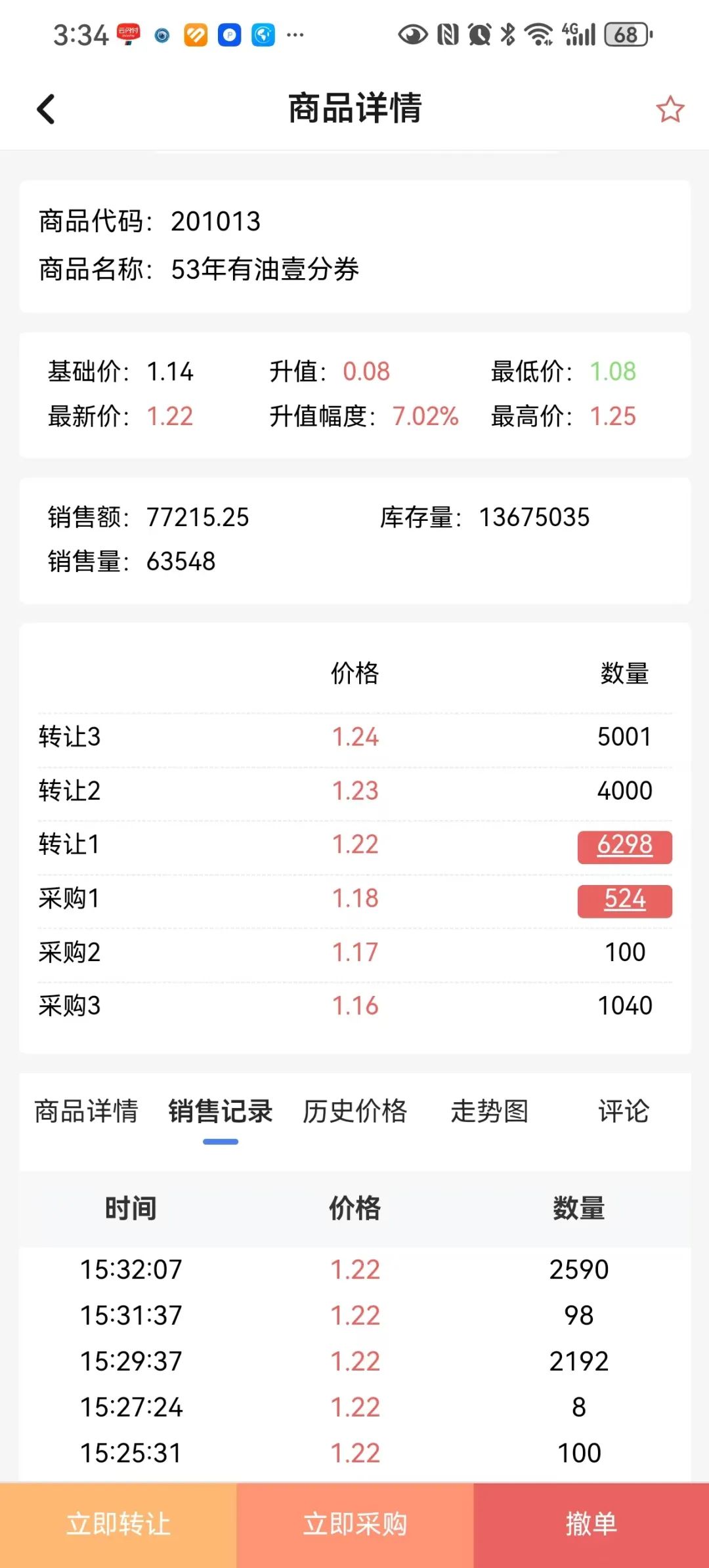The image size is (709, 1568).
Task: View the 走势图 tab
Action: (490, 1111)
